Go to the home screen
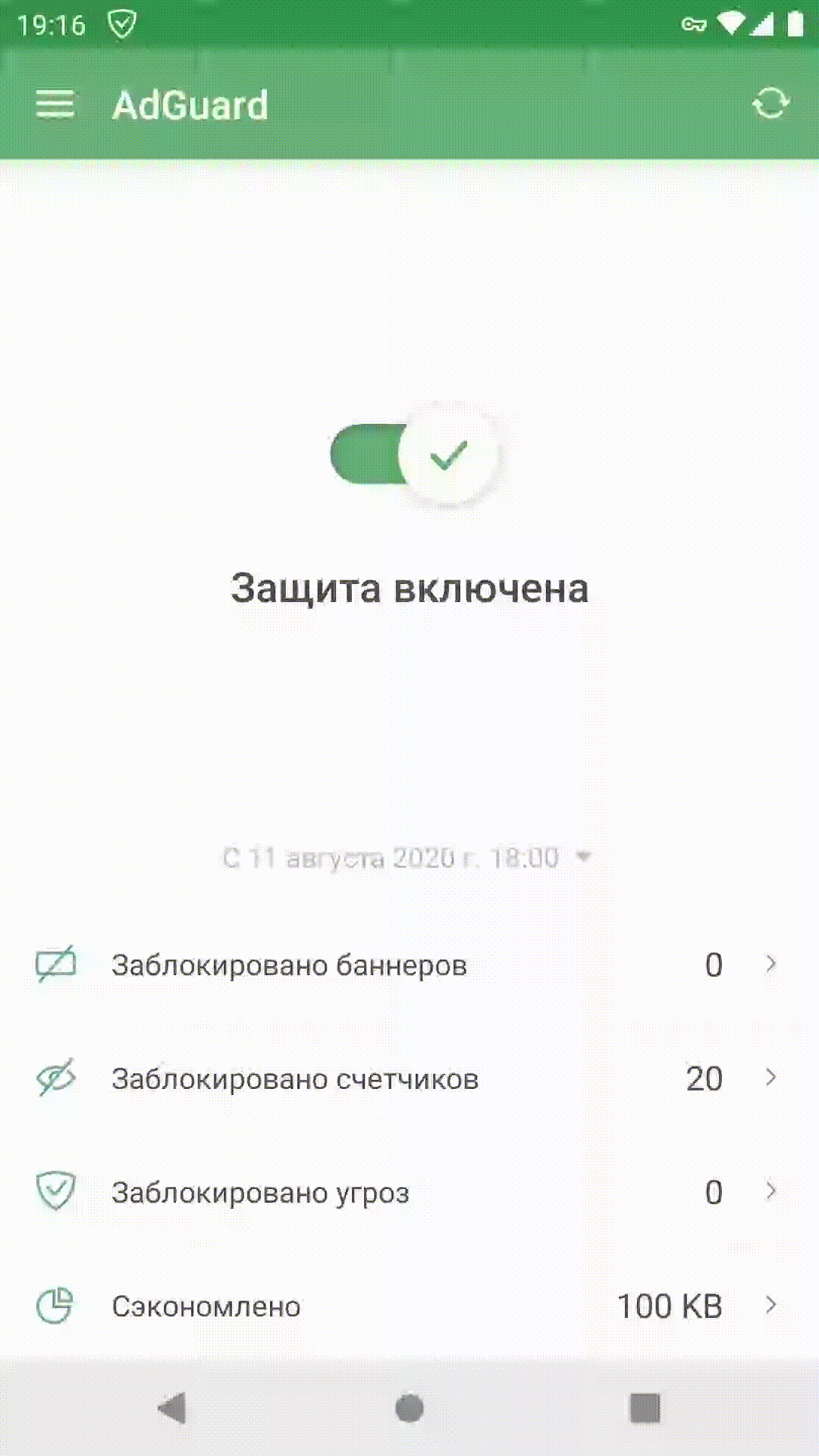The image size is (819, 1456). [x=409, y=1408]
